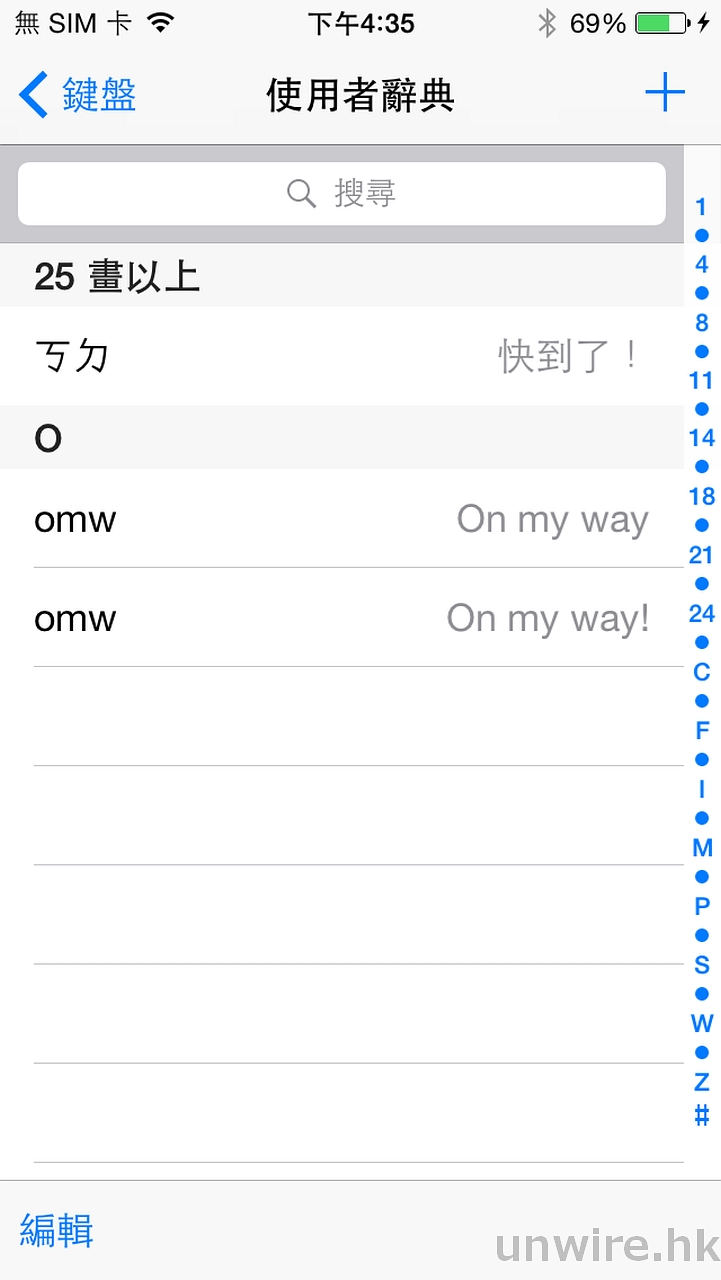Open the ㄎㄉ 快到了！ shortcut entry

click(x=340, y=356)
